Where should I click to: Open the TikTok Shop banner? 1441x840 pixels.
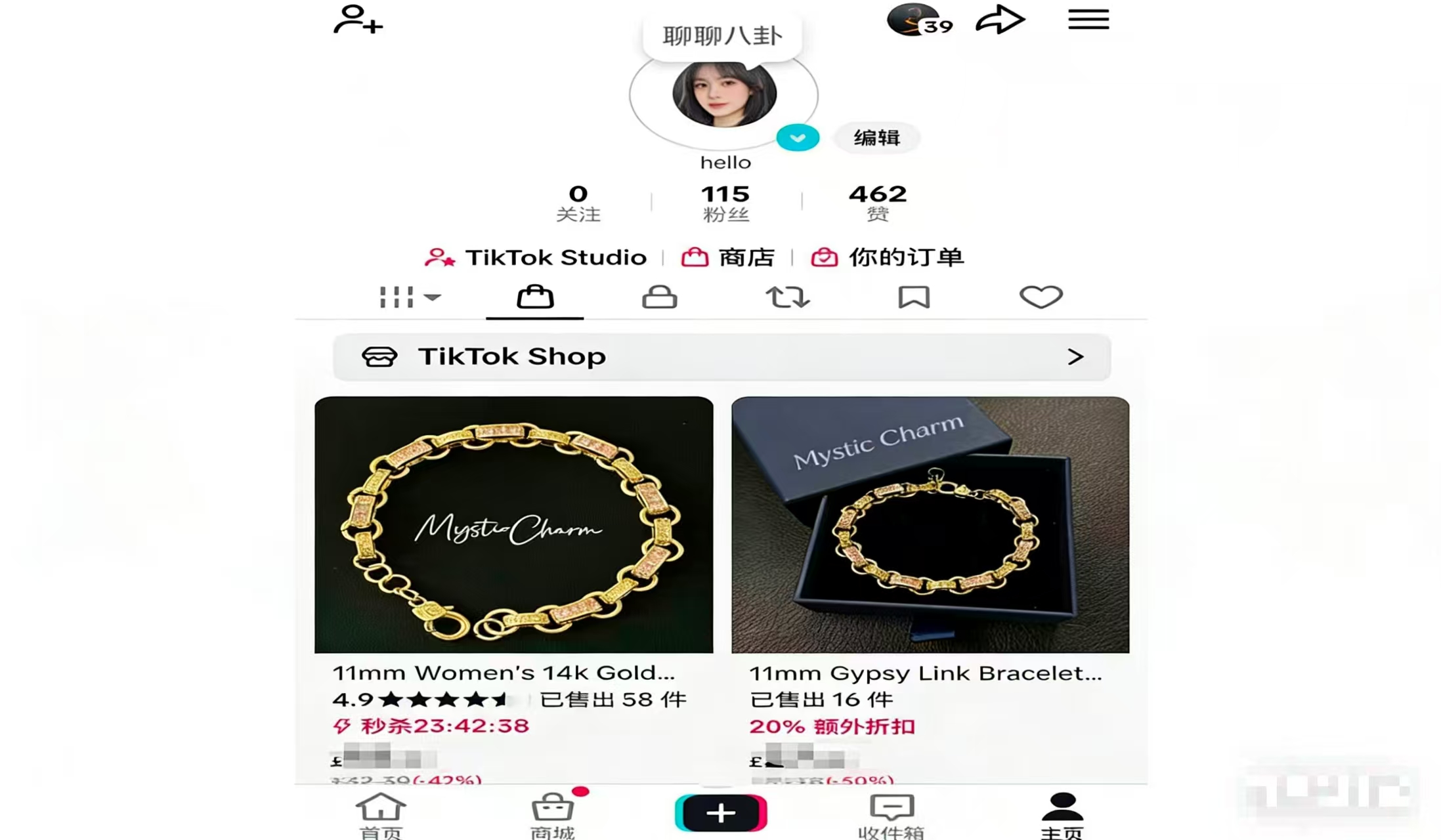pyautogui.click(x=721, y=357)
